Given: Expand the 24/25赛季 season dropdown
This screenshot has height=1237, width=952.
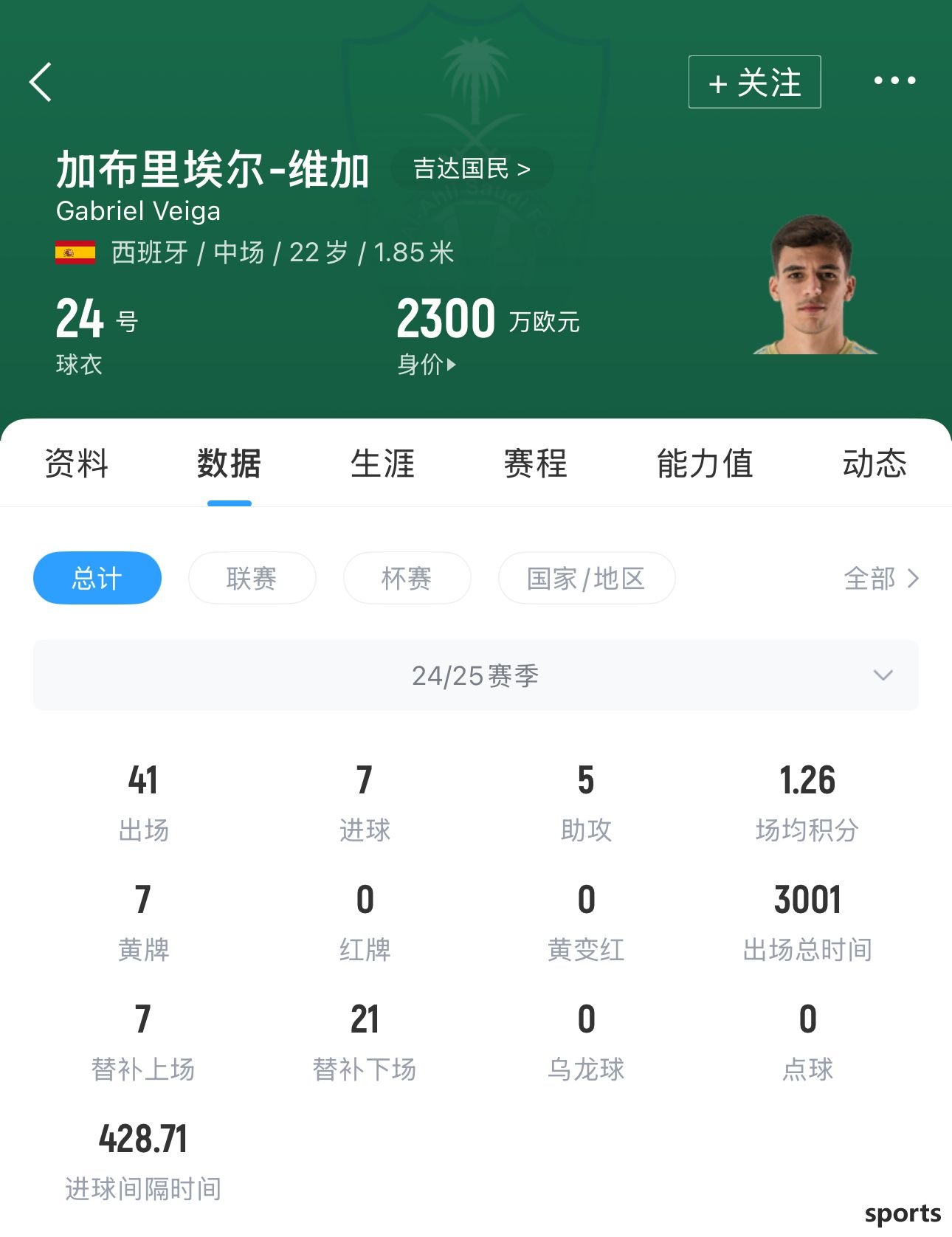Looking at the screenshot, I should [x=476, y=675].
